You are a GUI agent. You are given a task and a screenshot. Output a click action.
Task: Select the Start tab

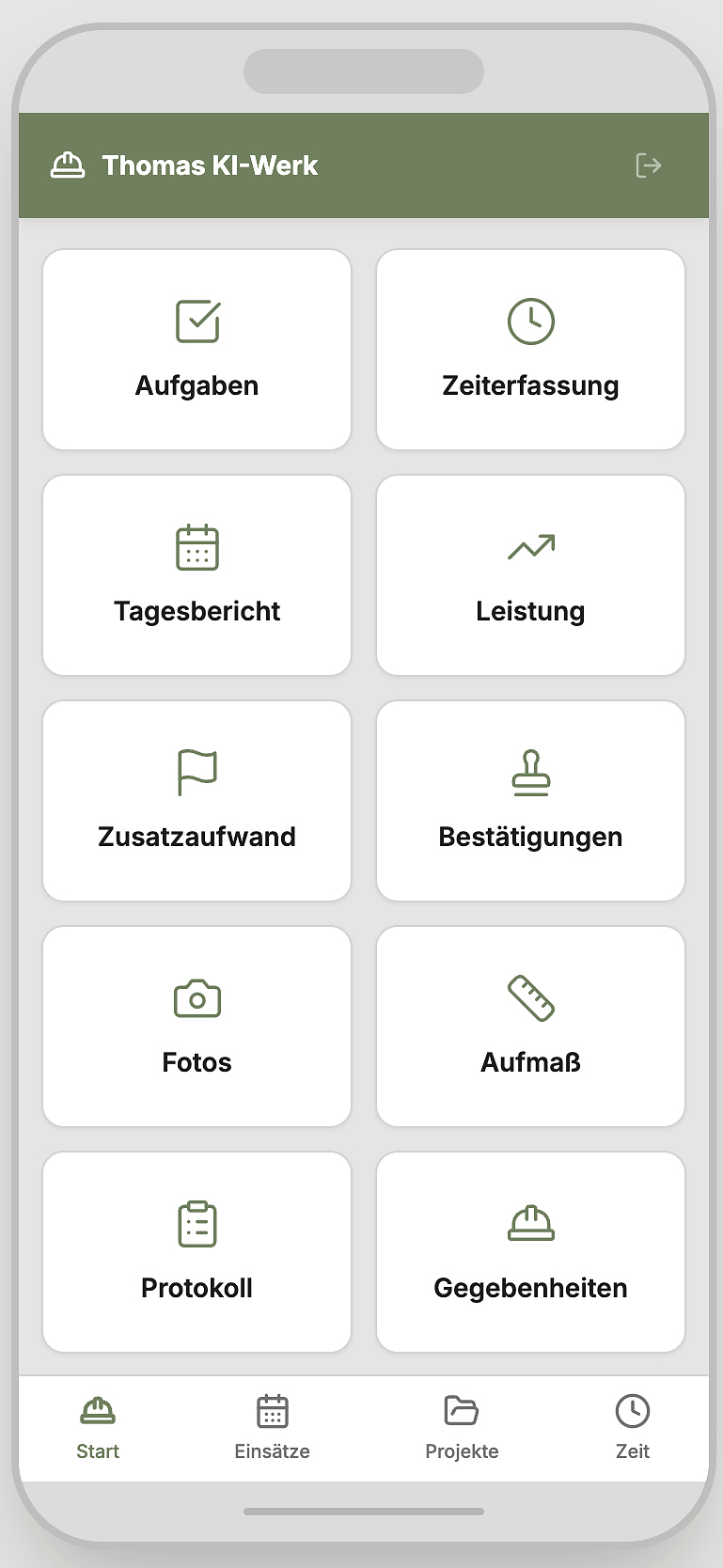98,1429
